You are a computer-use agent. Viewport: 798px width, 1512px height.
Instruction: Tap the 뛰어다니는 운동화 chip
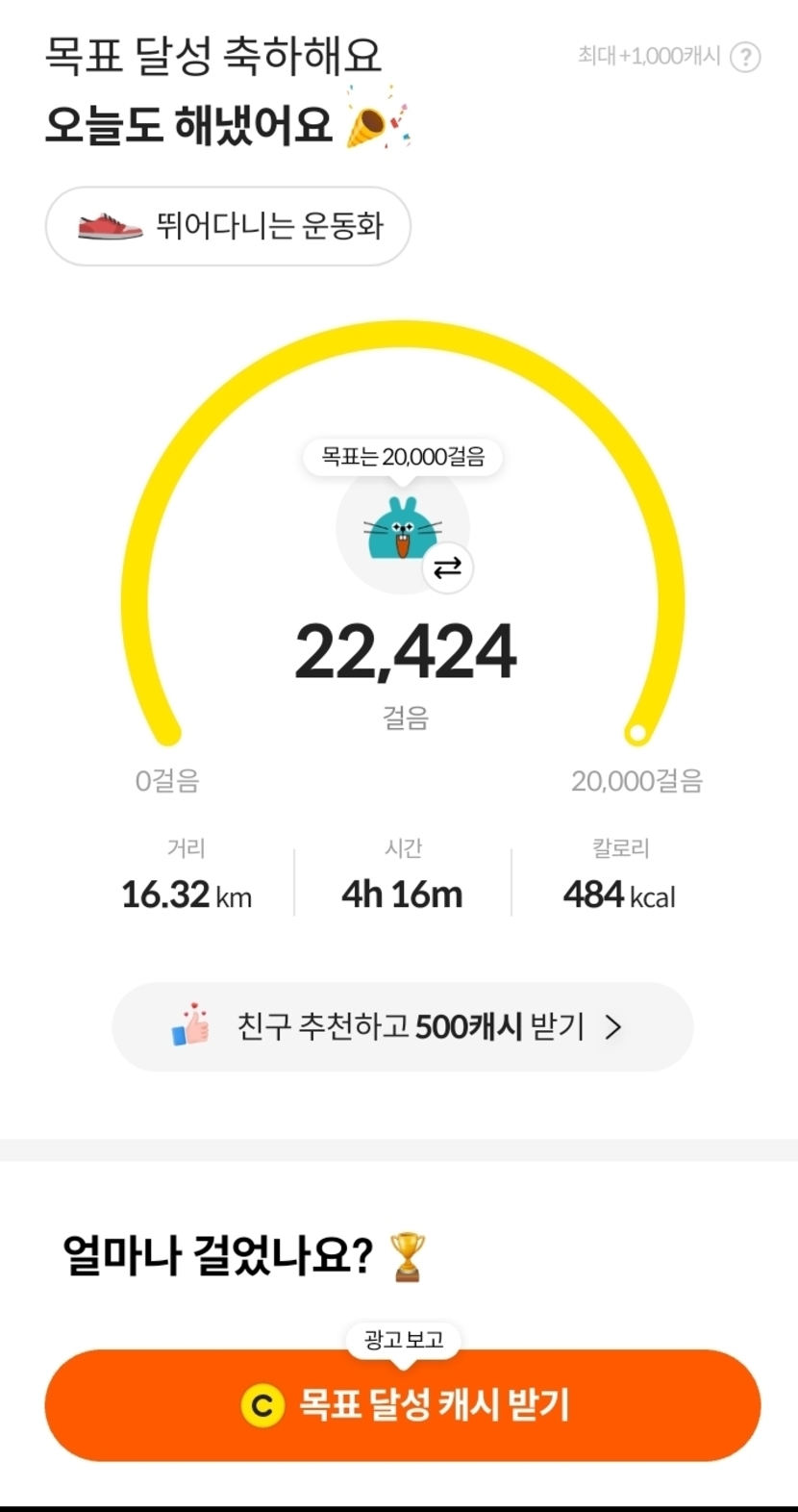[x=228, y=227]
